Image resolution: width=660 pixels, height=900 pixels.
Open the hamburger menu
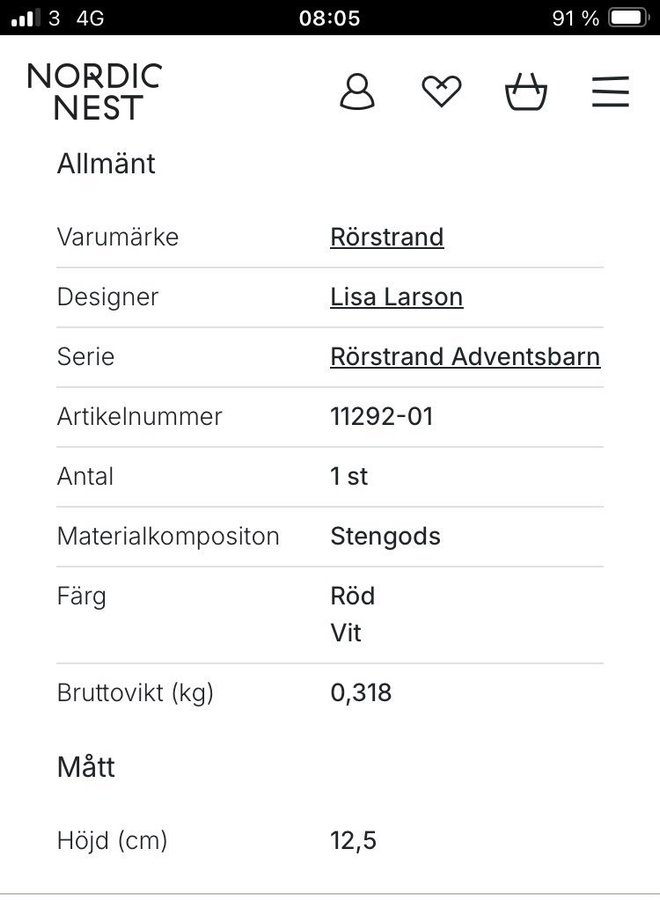pos(610,92)
